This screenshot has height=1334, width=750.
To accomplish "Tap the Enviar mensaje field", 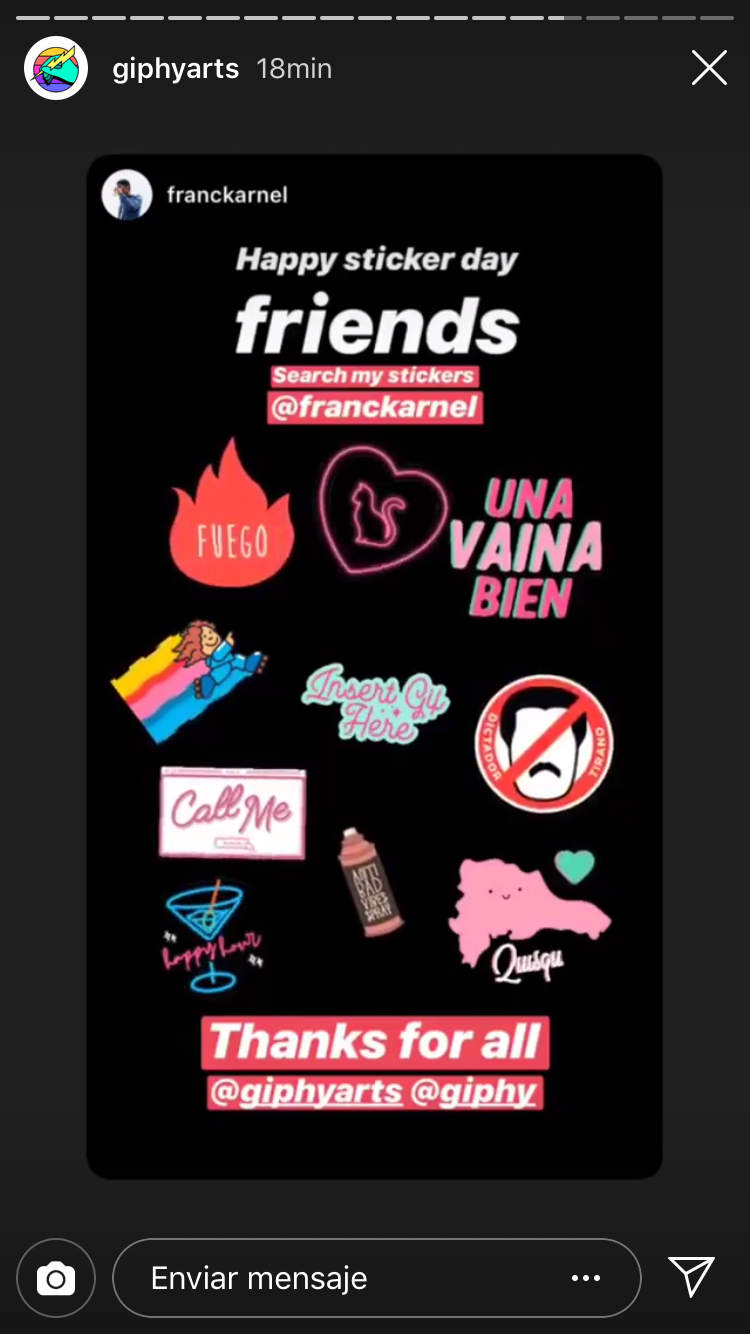I will [x=376, y=1278].
